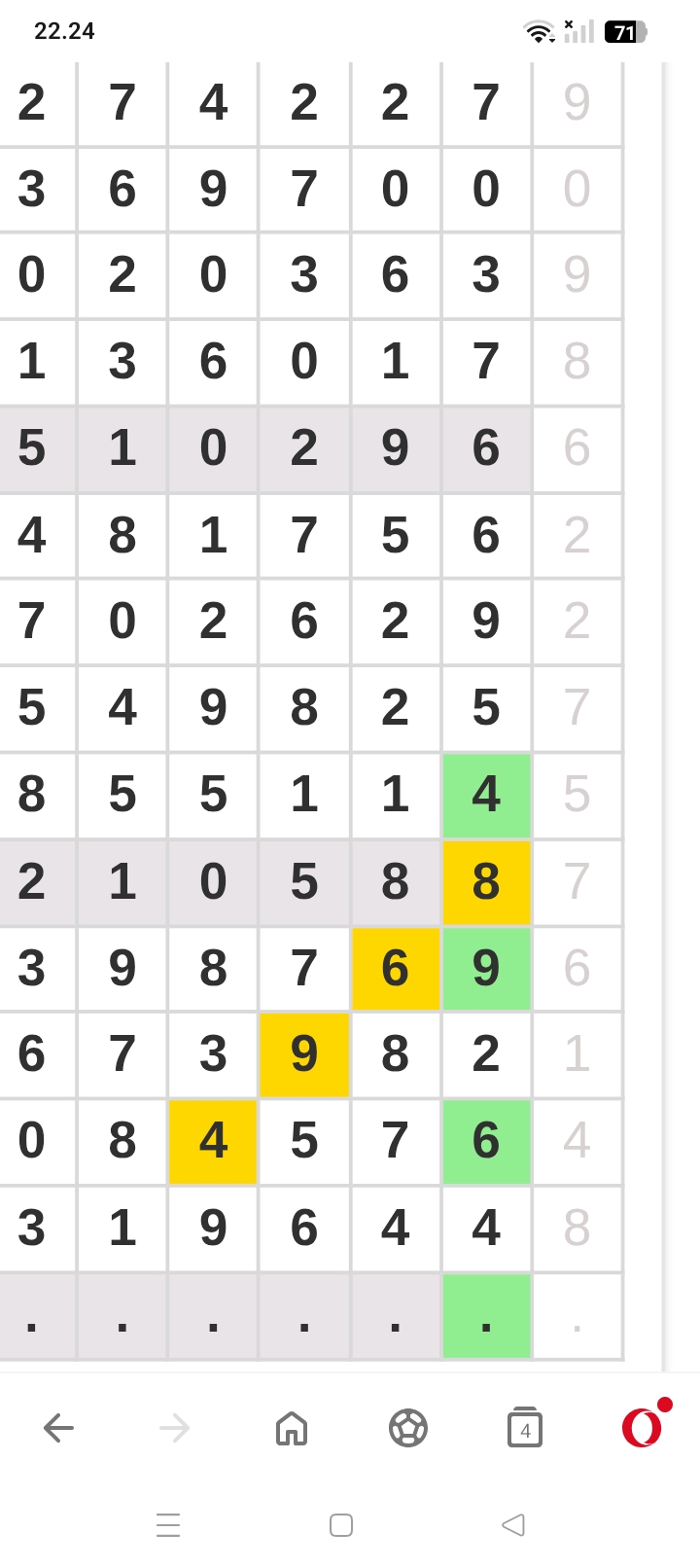Open the football icon in the toolbar
700x1568 pixels.
pos(408,1428)
